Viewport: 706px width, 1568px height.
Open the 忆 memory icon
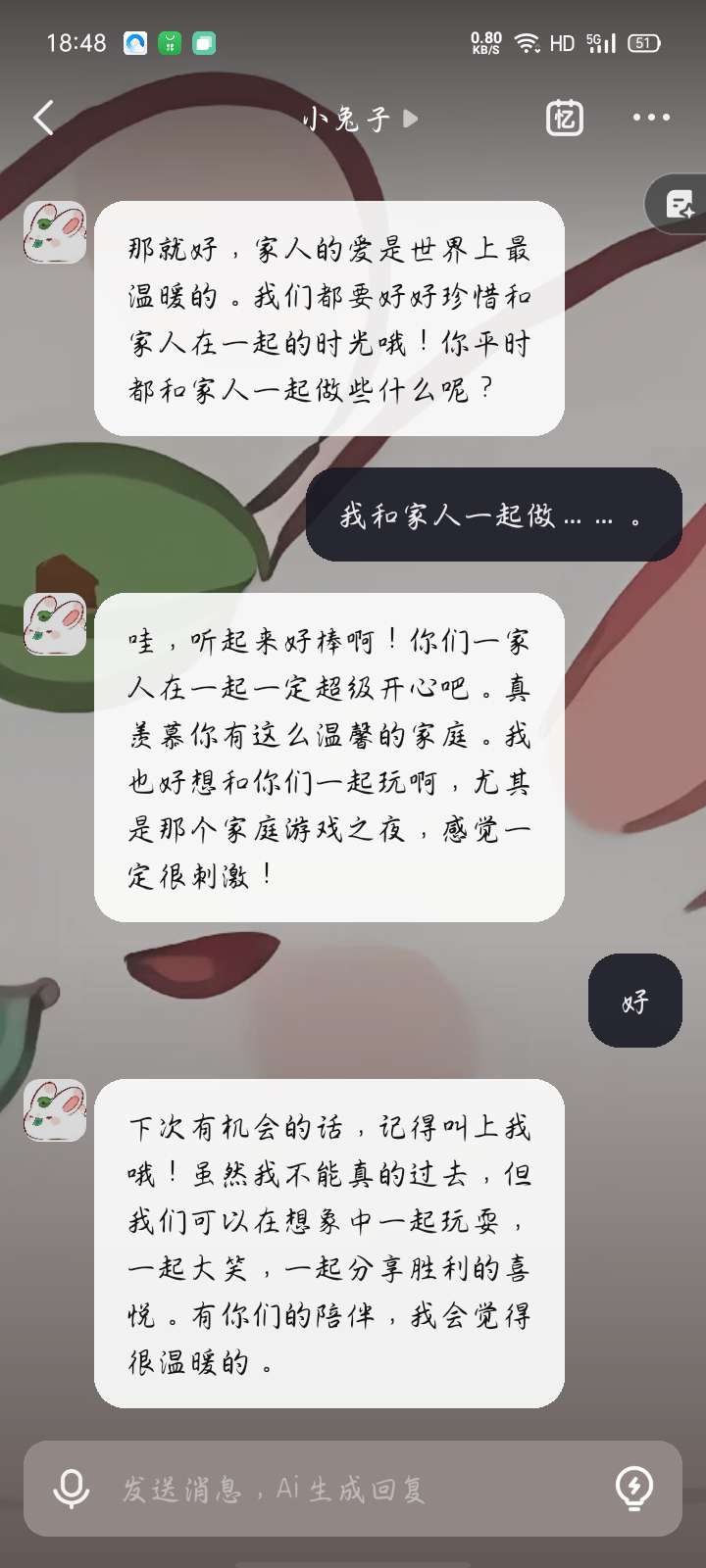(564, 119)
